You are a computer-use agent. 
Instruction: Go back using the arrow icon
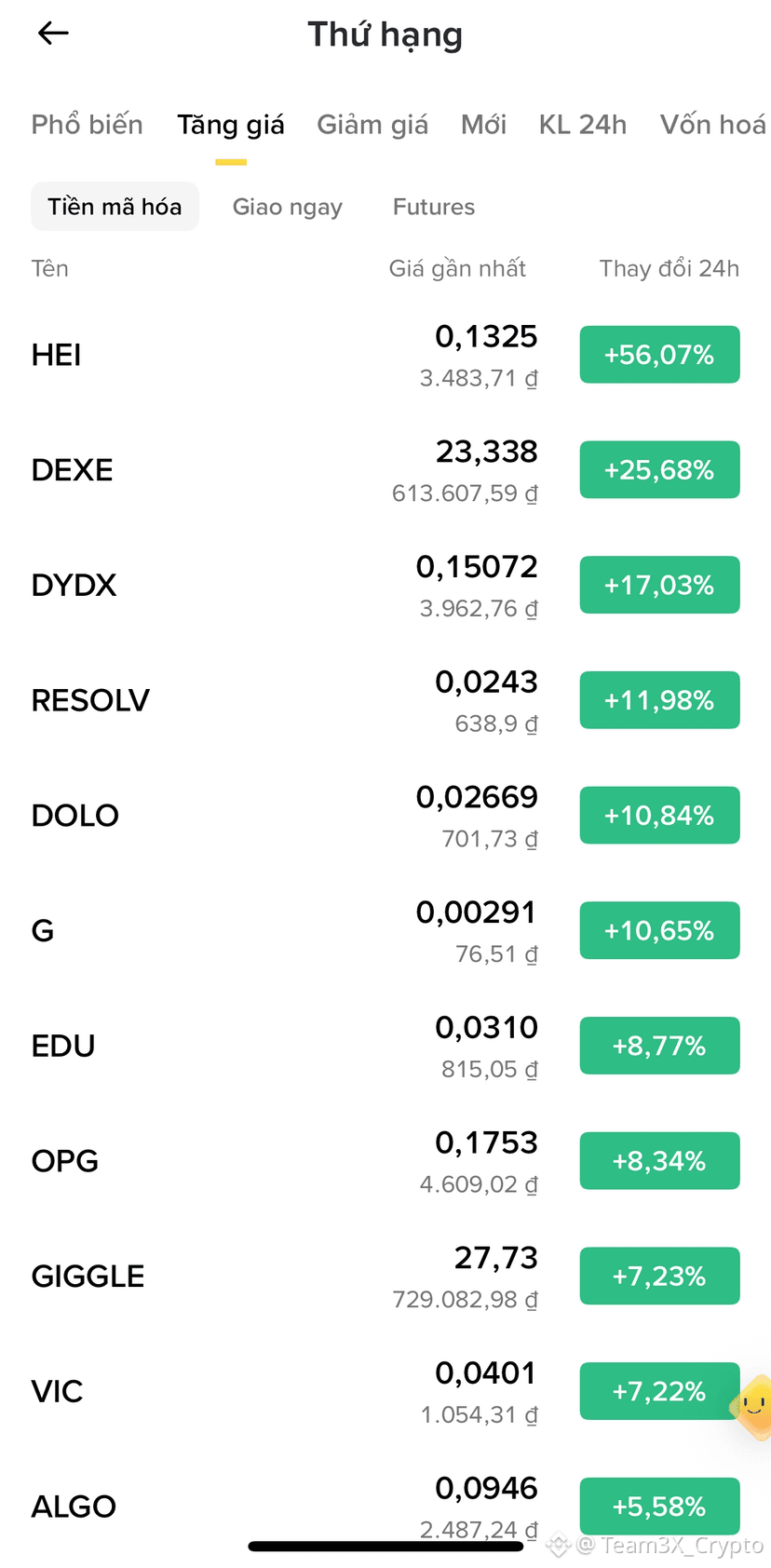(x=53, y=34)
